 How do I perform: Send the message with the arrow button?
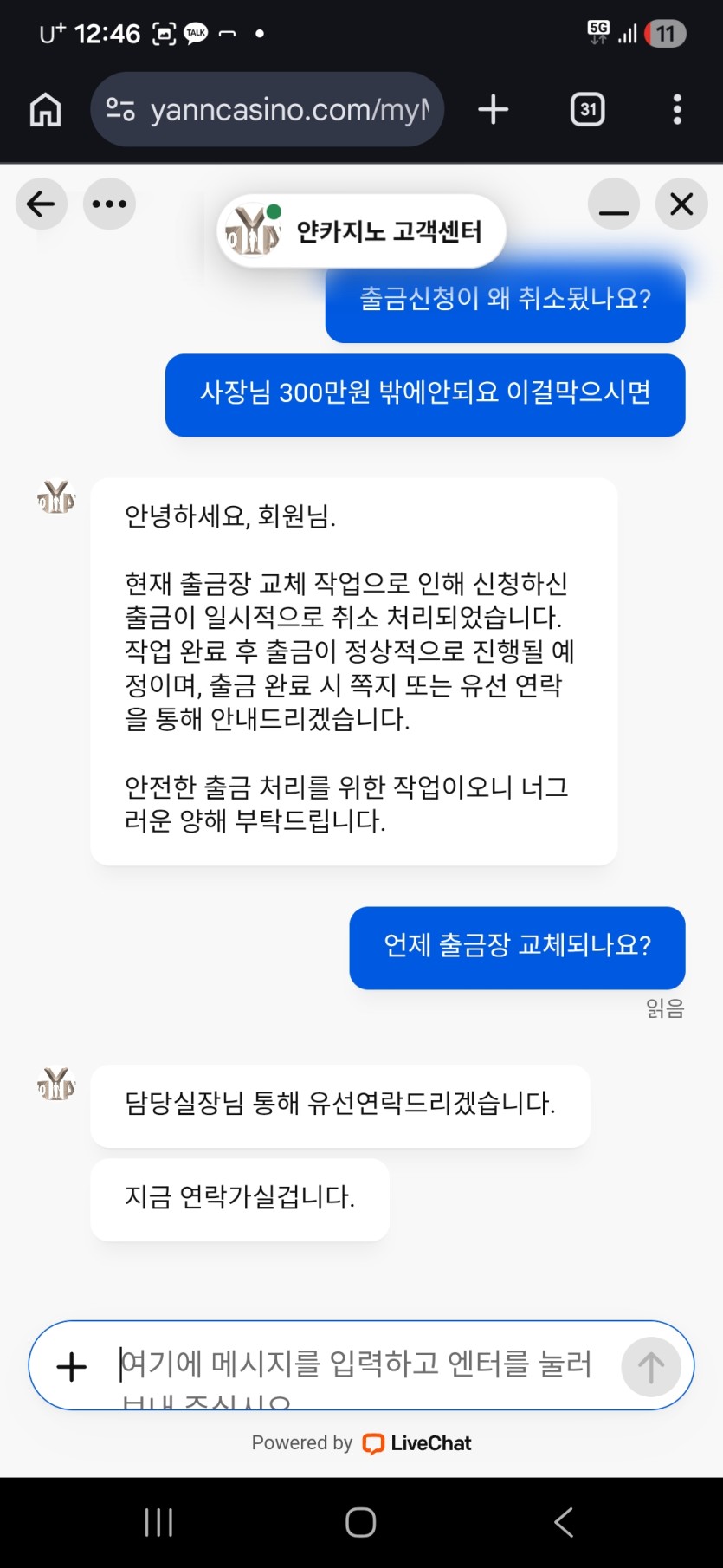(x=650, y=1367)
